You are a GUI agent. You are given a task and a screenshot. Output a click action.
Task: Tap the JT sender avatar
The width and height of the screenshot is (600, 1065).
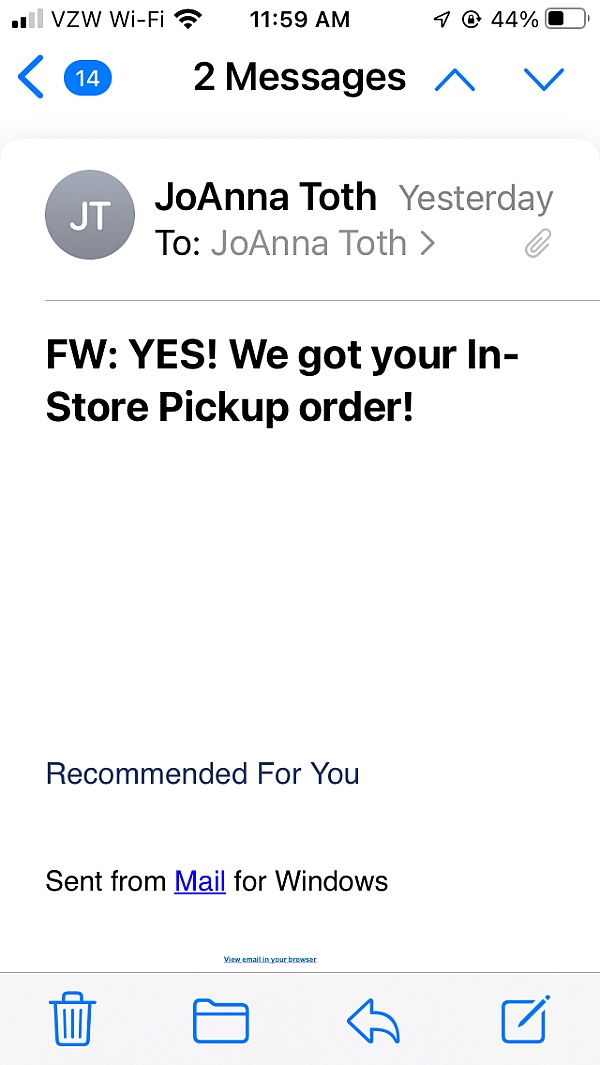pos(90,215)
